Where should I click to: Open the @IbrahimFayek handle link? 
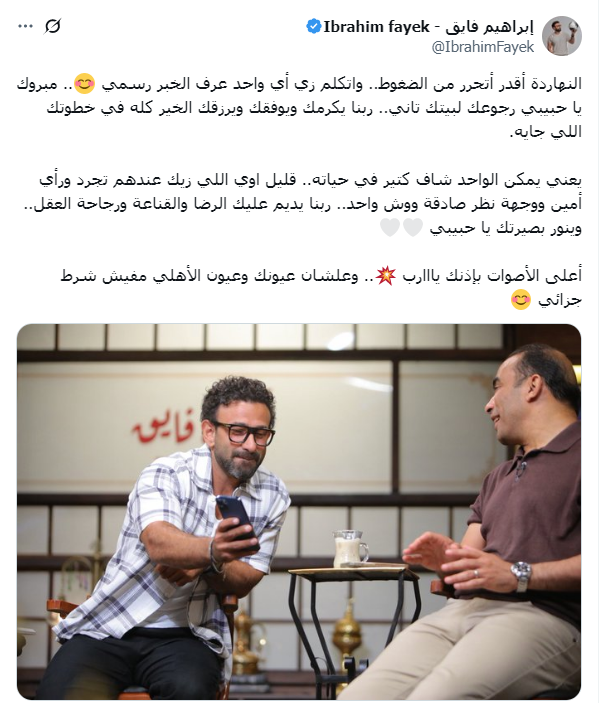[485, 46]
